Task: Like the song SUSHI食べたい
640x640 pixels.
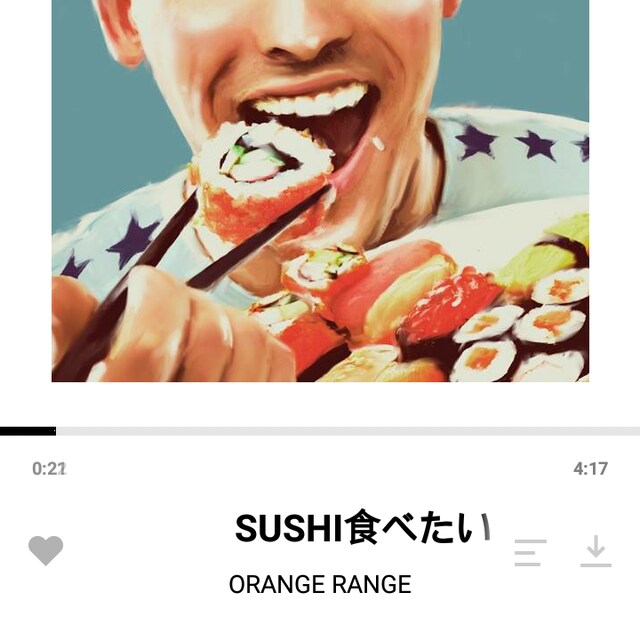Action: 45,550
